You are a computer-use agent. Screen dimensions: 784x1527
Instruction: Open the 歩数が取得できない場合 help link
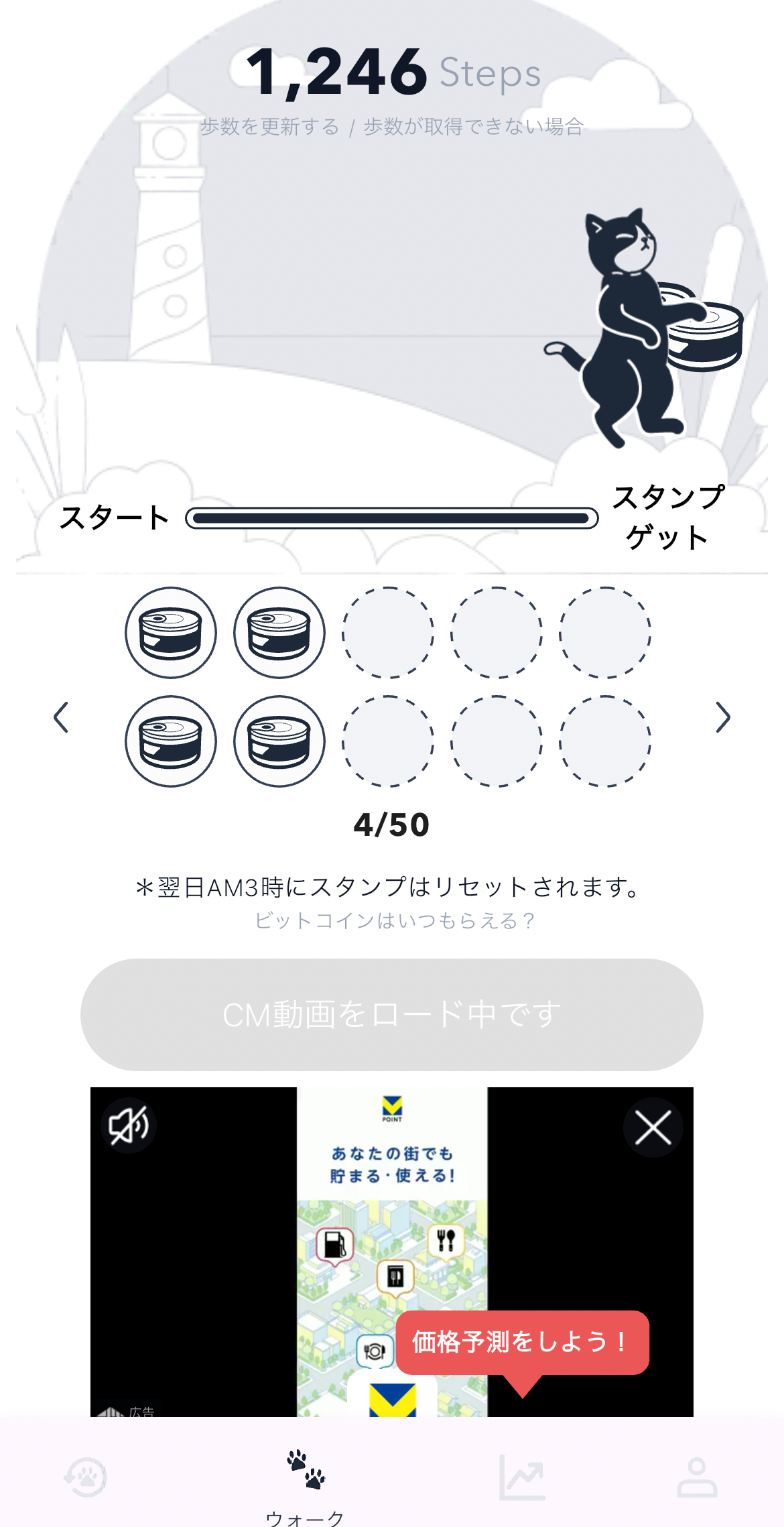tap(474, 126)
